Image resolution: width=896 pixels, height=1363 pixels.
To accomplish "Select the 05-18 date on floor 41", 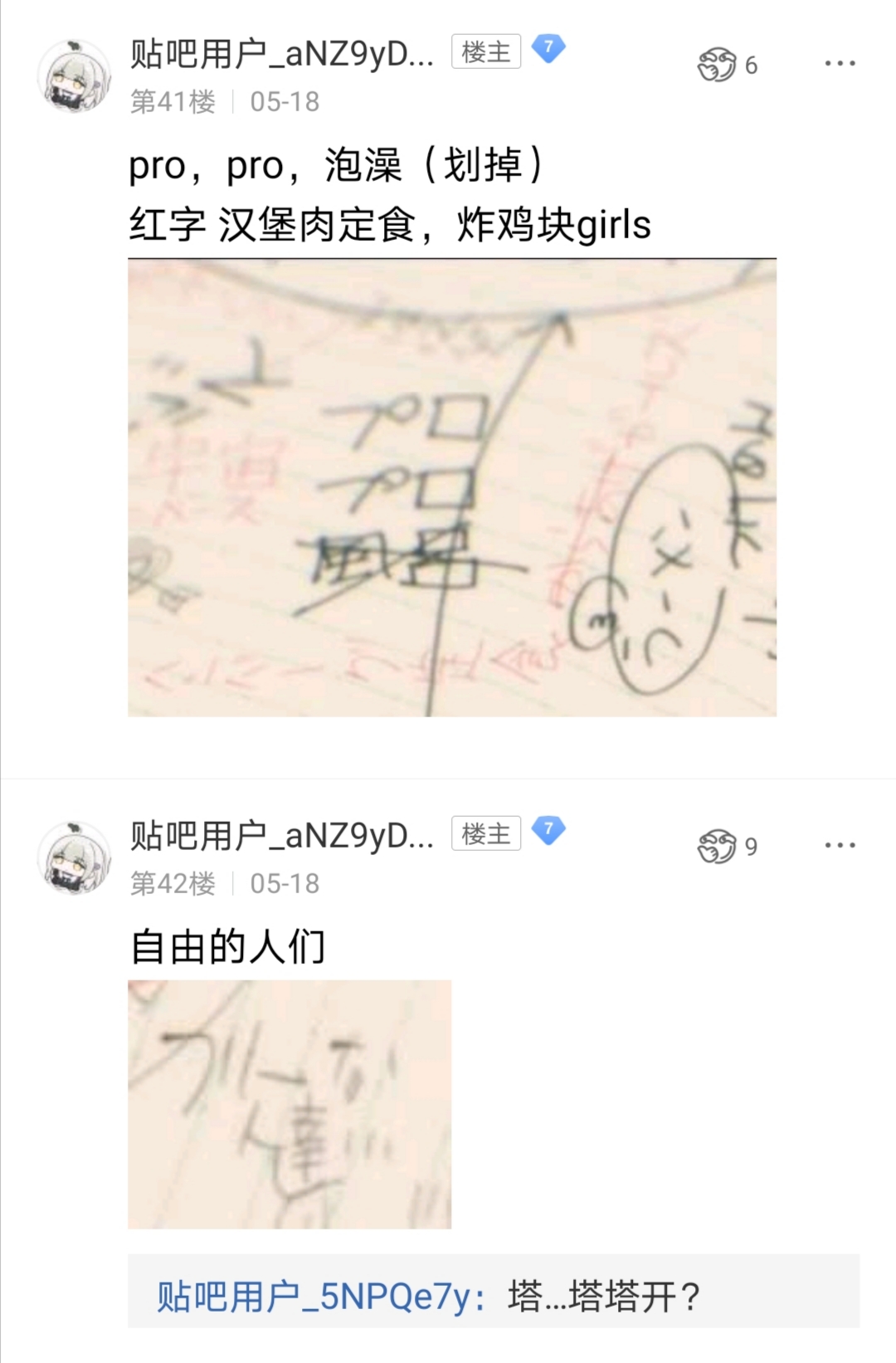I will 287,102.
